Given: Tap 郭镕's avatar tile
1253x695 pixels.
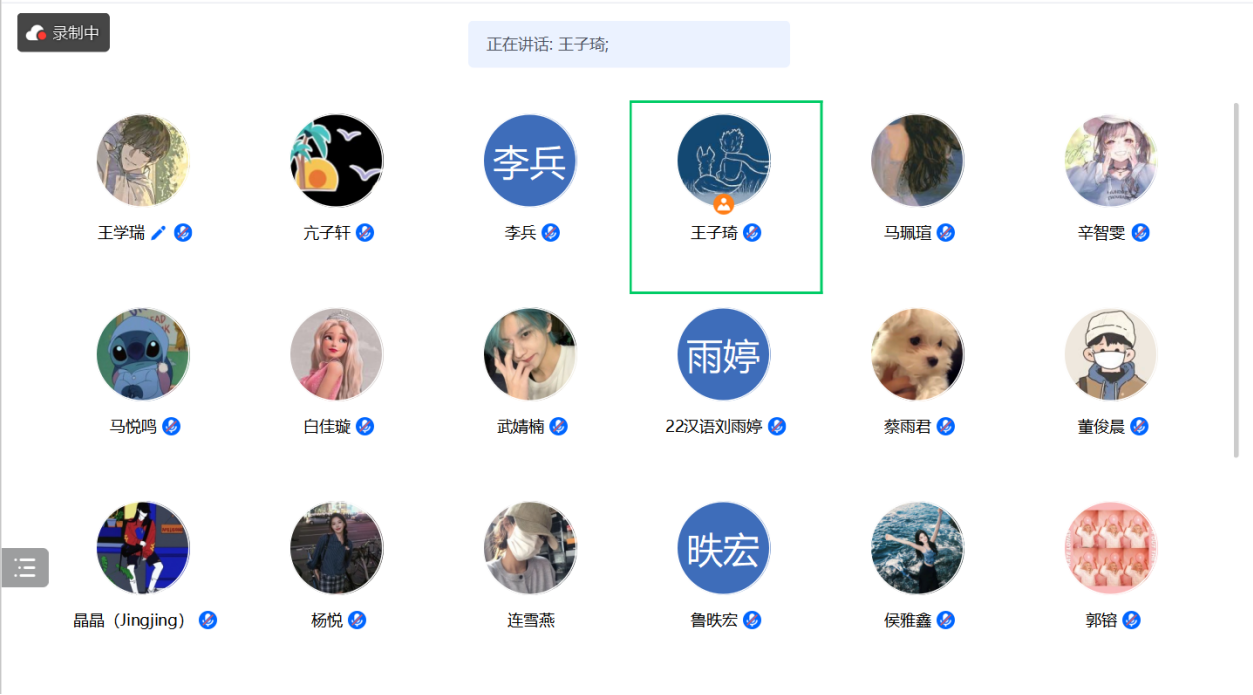Looking at the screenshot, I should (x=1111, y=548).
